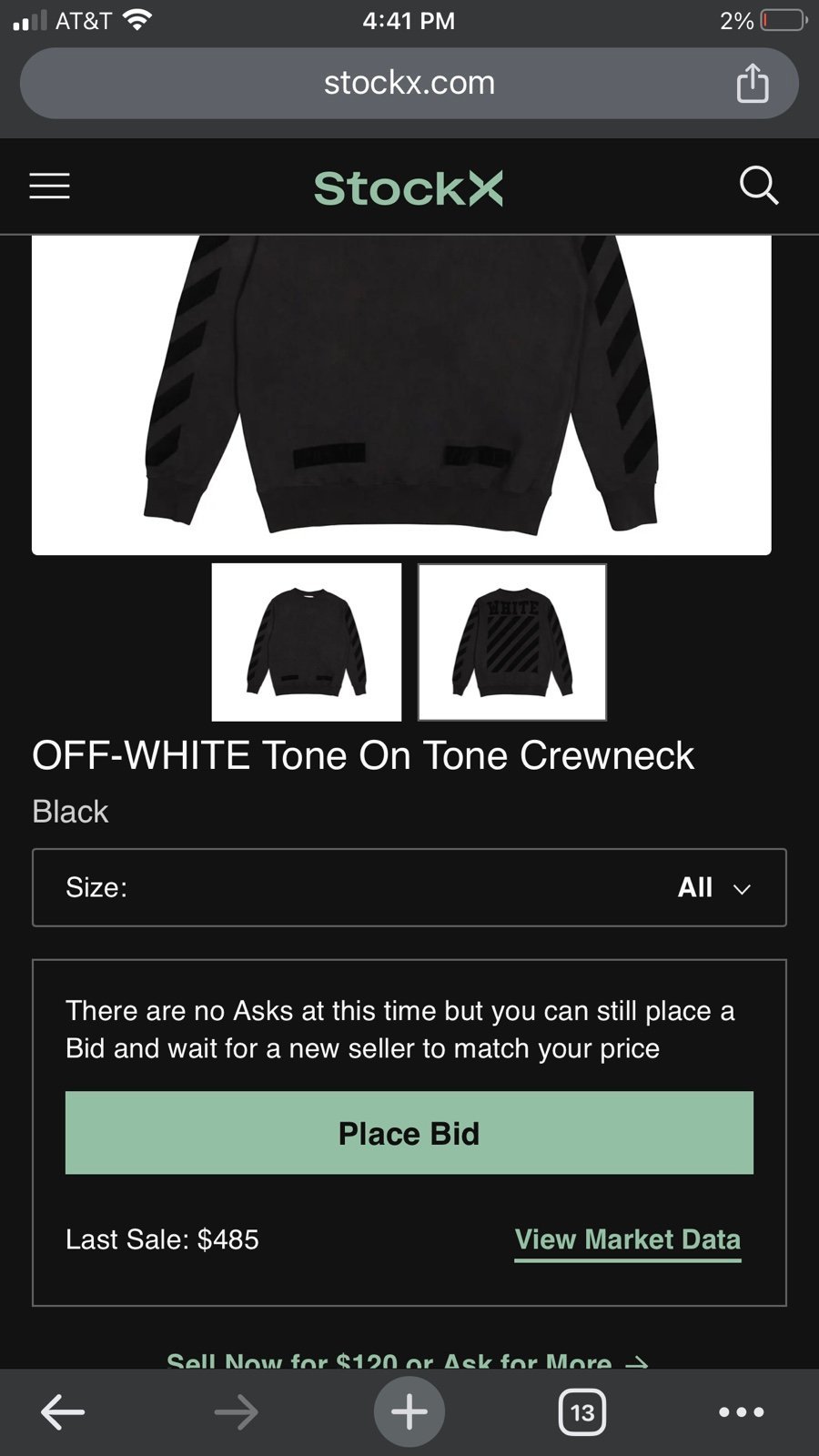Expand the Size dropdown

[x=409, y=887]
